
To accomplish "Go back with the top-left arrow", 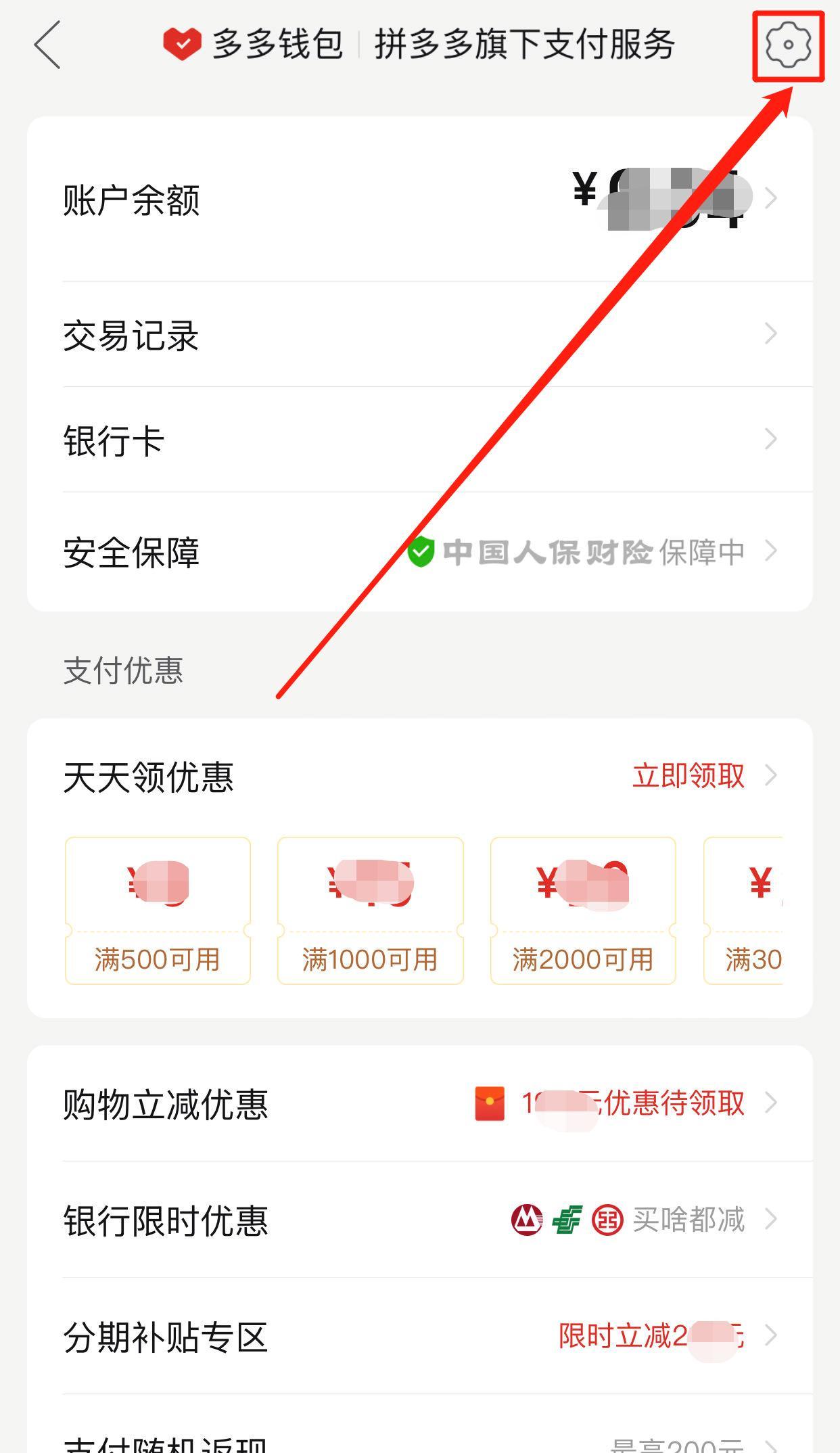I will [x=47, y=45].
